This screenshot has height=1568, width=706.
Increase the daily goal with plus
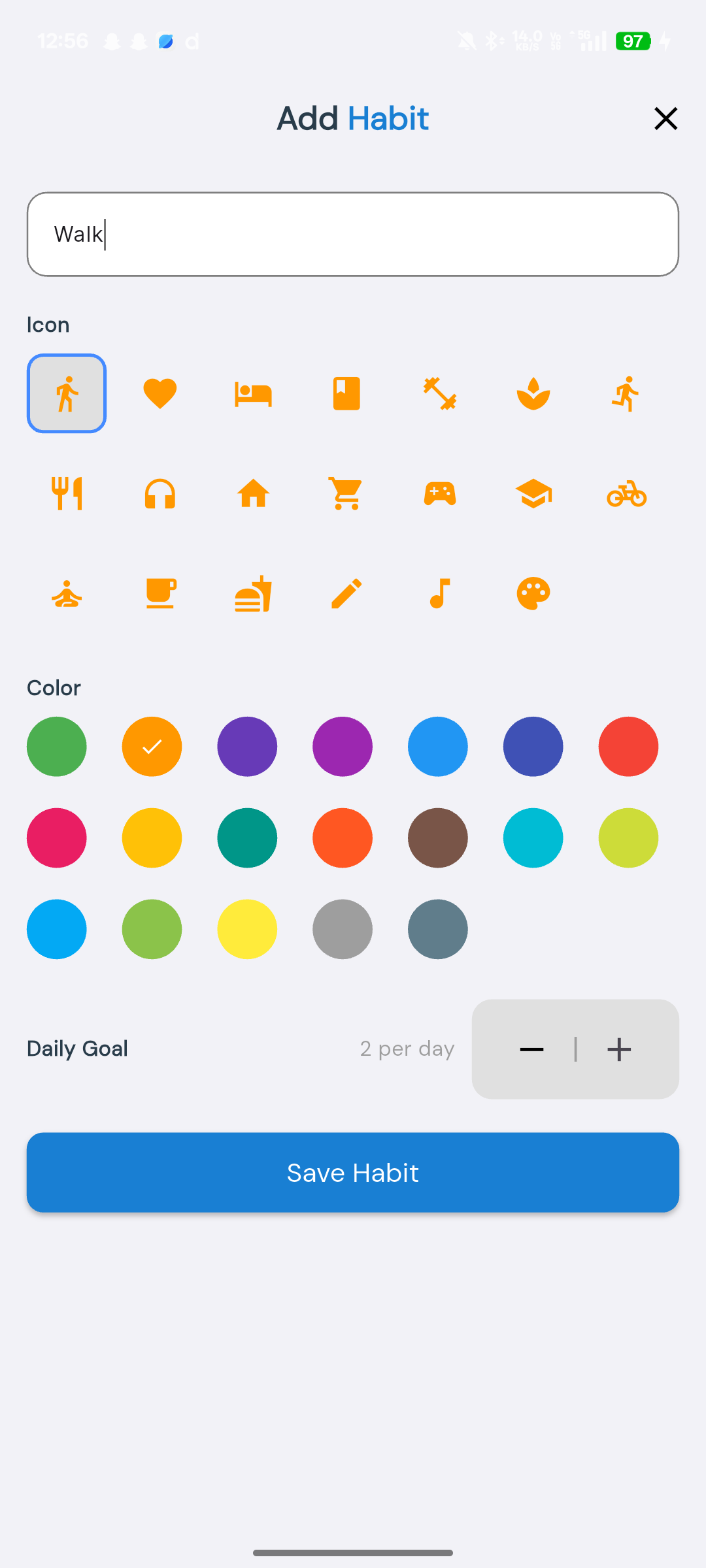pos(619,1050)
